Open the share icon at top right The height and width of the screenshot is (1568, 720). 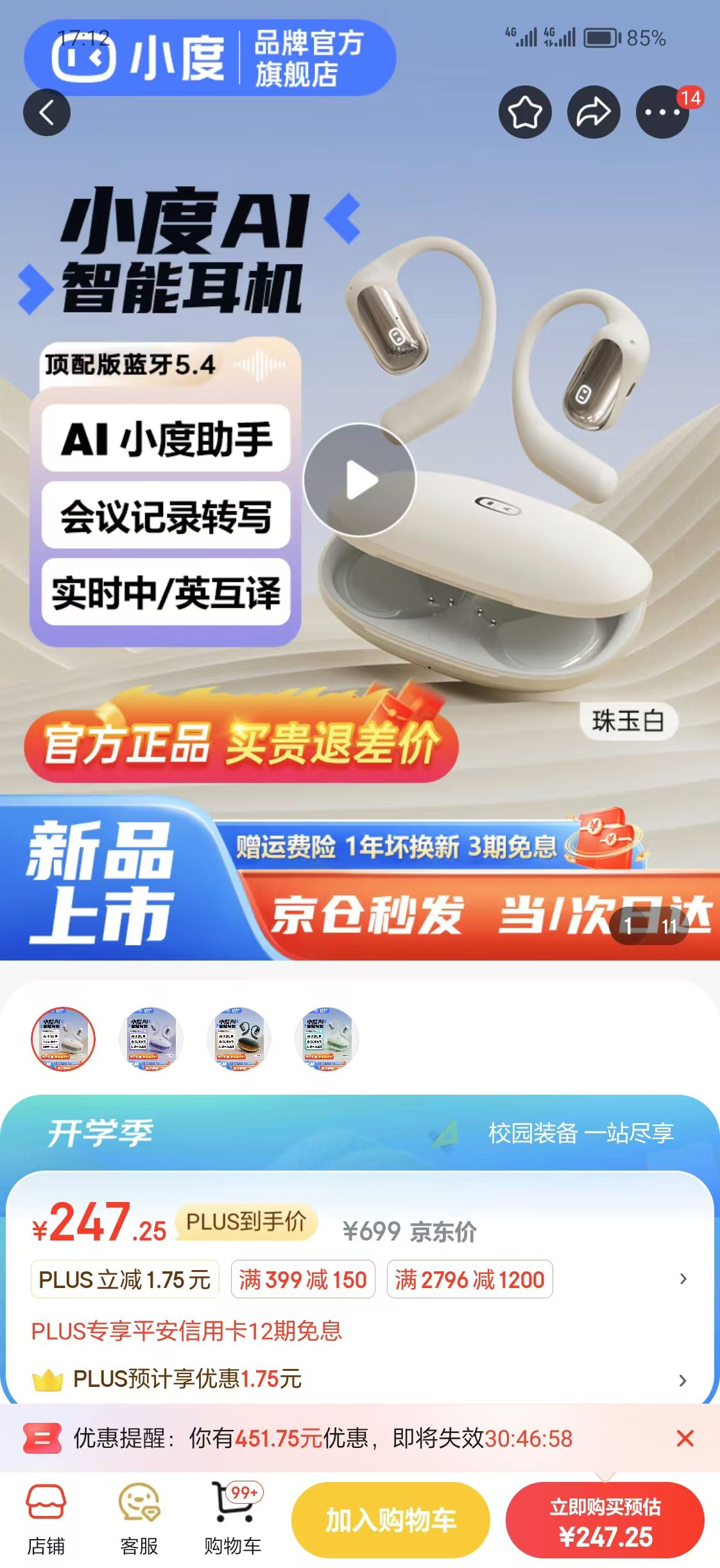pos(594,112)
